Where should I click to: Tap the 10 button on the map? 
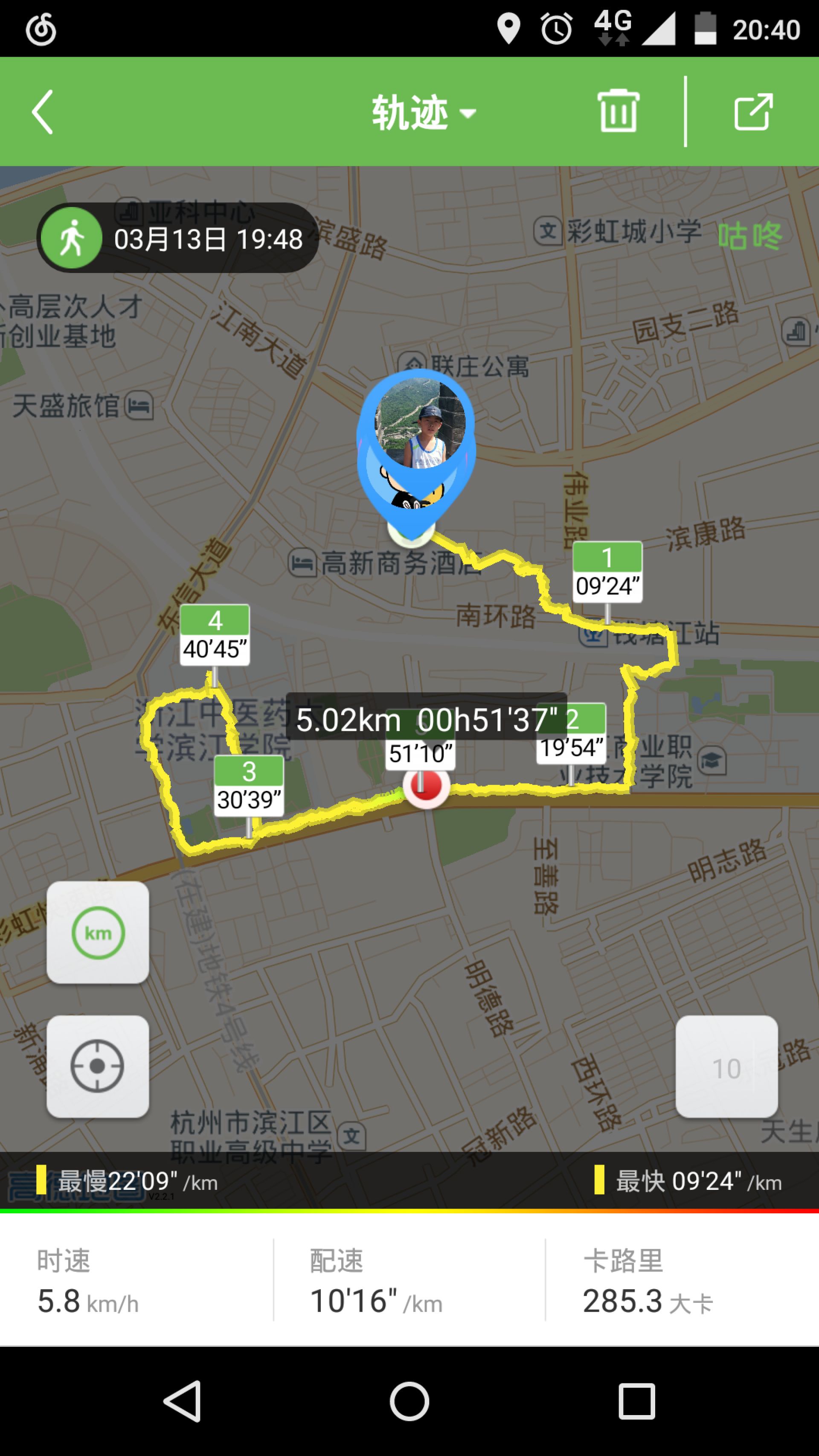click(x=726, y=1067)
